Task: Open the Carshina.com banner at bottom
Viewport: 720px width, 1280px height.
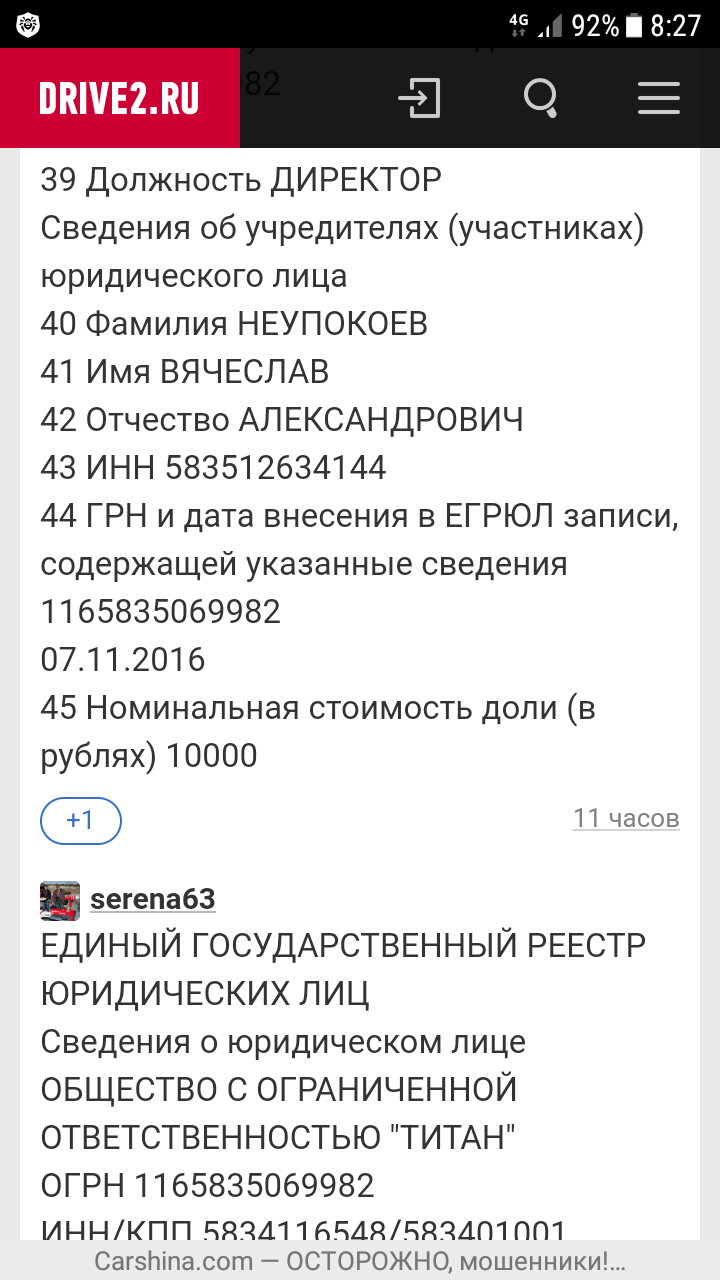Action: click(360, 1260)
